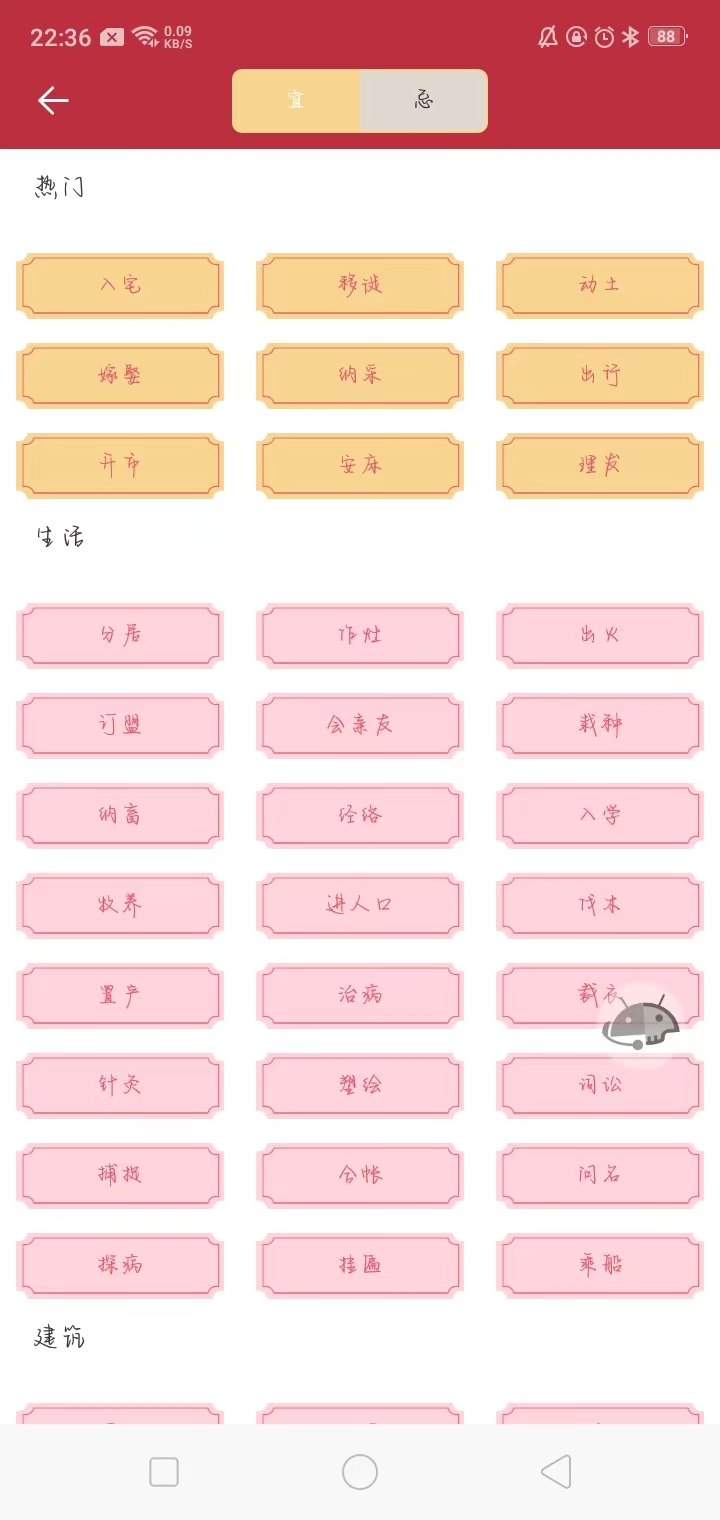Viewport: 720px width, 1520px height.
Task: Choose the 会亲友 option
Action: tap(360, 725)
